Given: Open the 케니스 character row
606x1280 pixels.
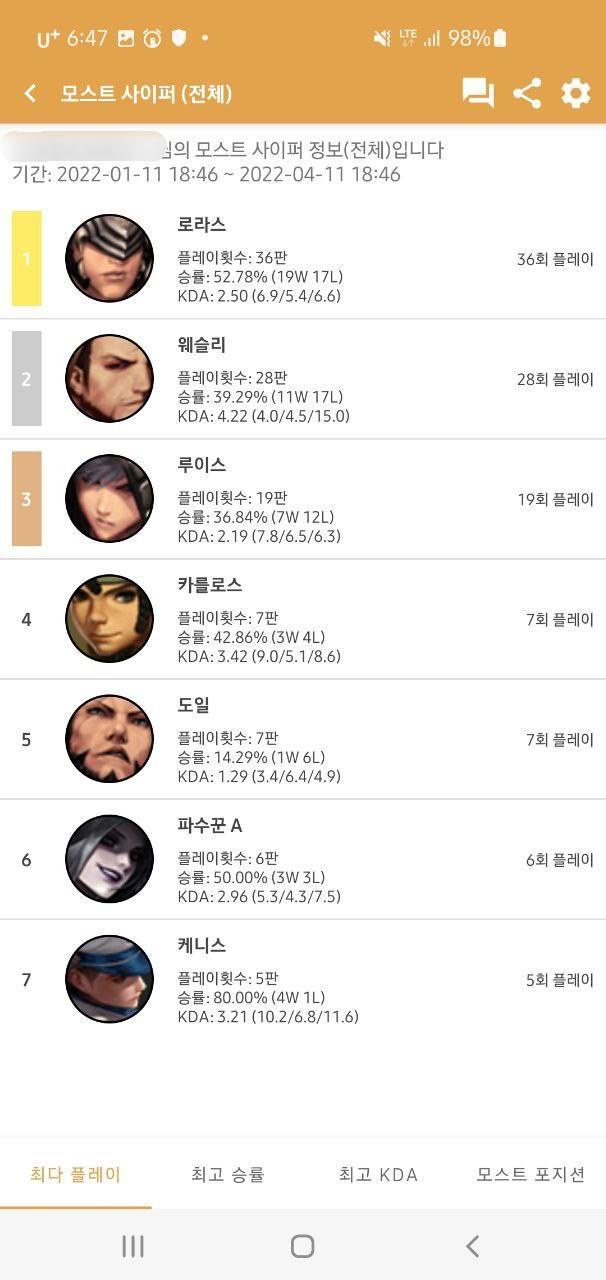Looking at the screenshot, I should (x=302, y=979).
